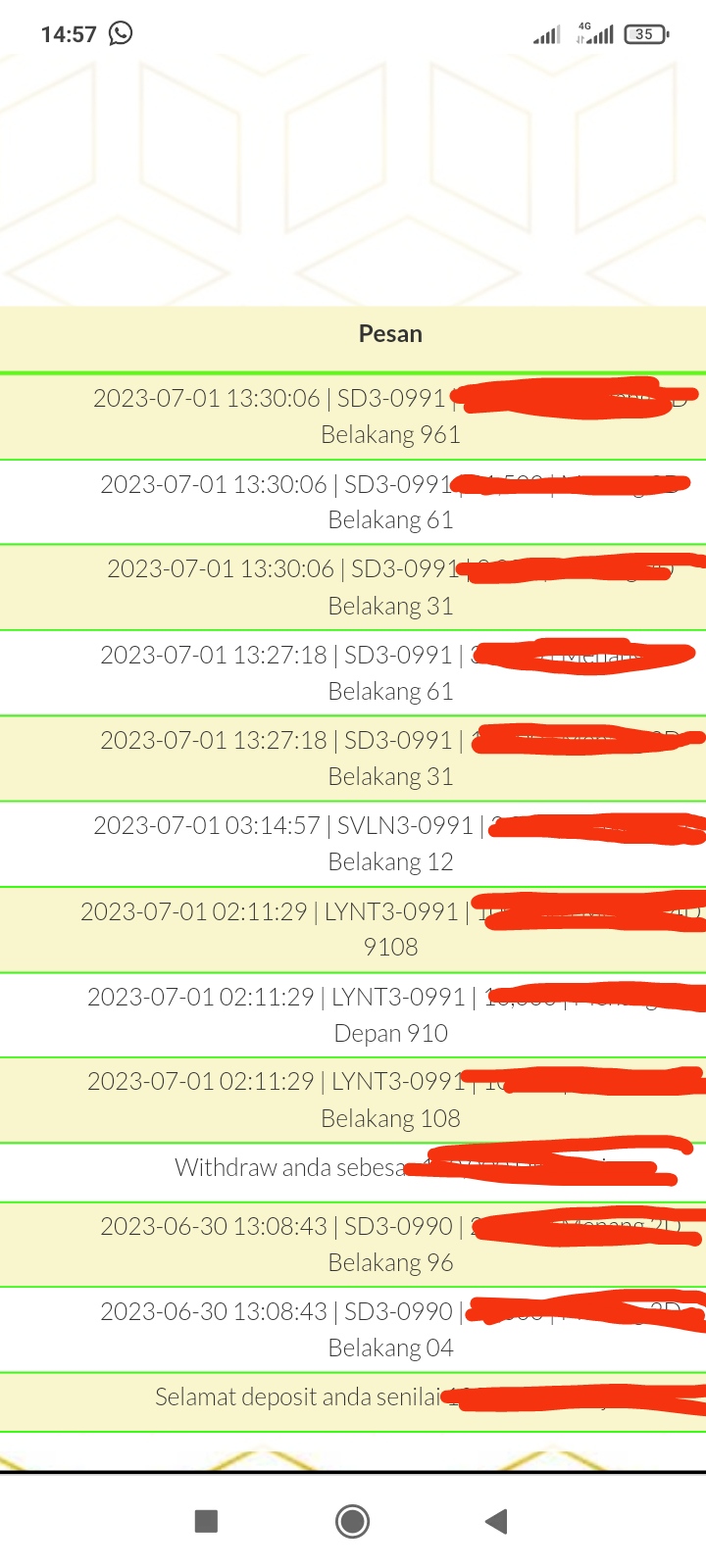Go back using the system back button
The image size is (706, 1568).
tap(496, 1521)
